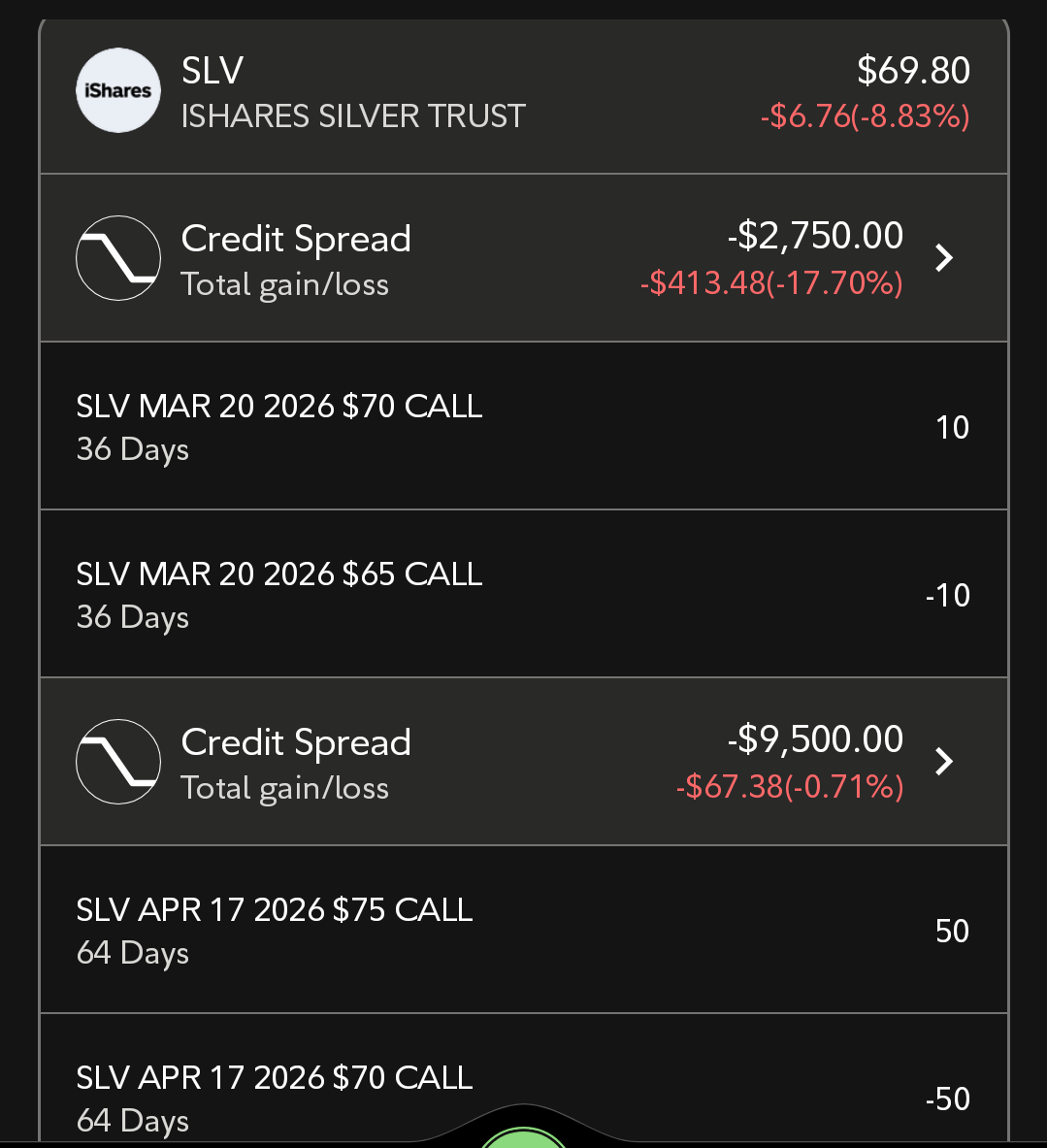Expand the Credit Spread showing -$2,750.00
Image resolution: width=1047 pixels, height=1148 pixels.
(x=524, y=259)
